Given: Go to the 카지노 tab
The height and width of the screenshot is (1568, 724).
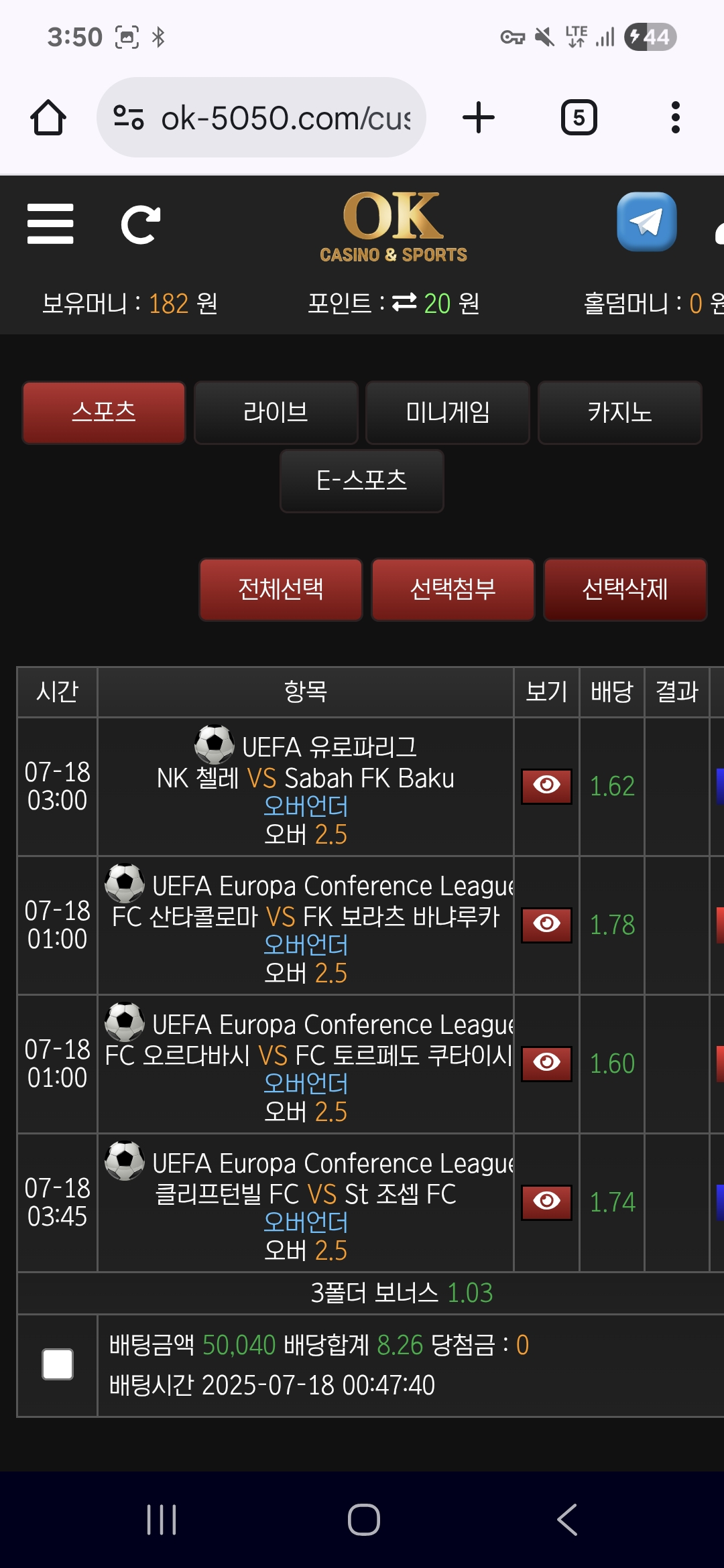Looking at the screenshot, I should pyautogui.click(x=619, y=412).
